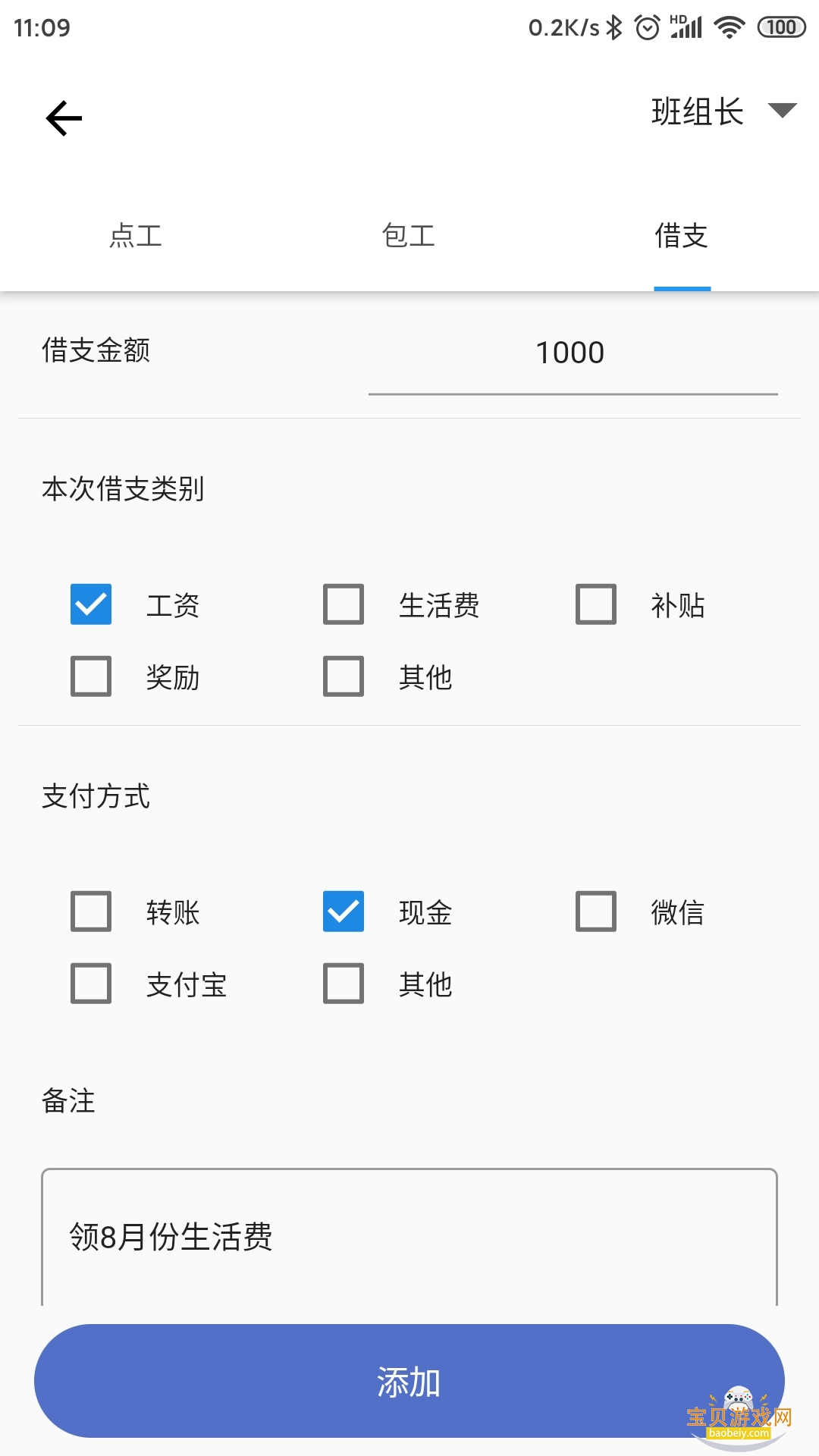This screenshot has height=1456, width=819.
Task: Select the 奖励 checkbox
Action: point(91,676)
